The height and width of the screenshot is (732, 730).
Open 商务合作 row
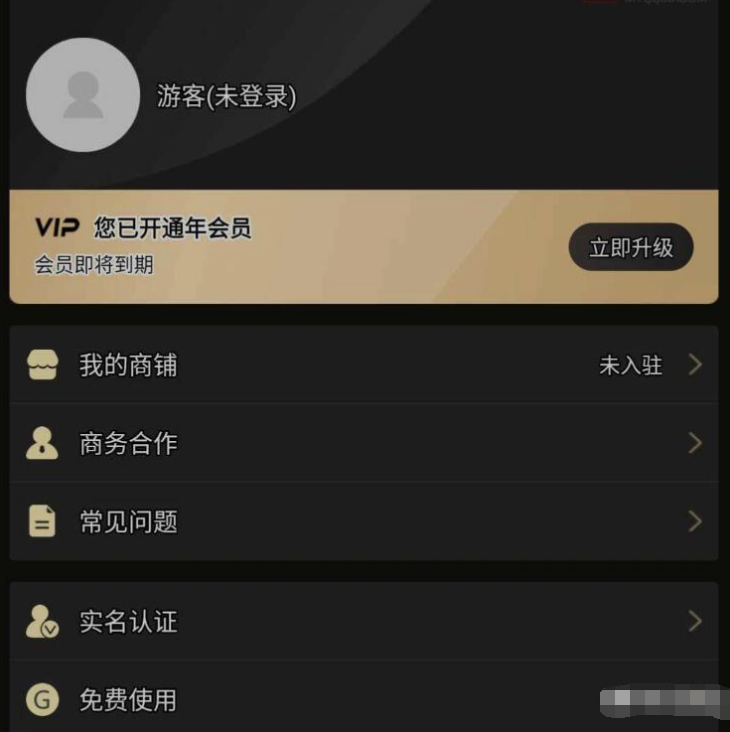pos(364,443)
